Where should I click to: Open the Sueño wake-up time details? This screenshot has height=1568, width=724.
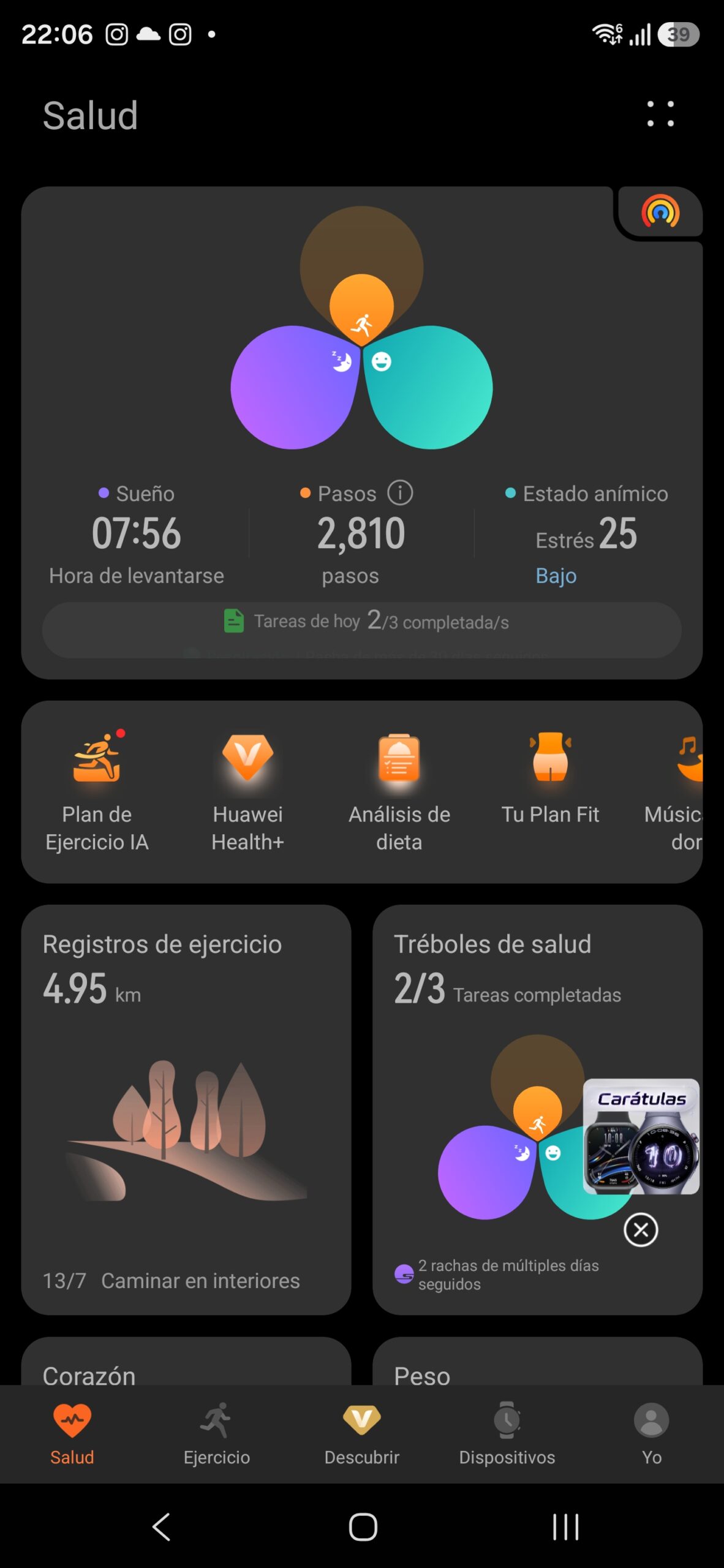(x=137, y=533)
